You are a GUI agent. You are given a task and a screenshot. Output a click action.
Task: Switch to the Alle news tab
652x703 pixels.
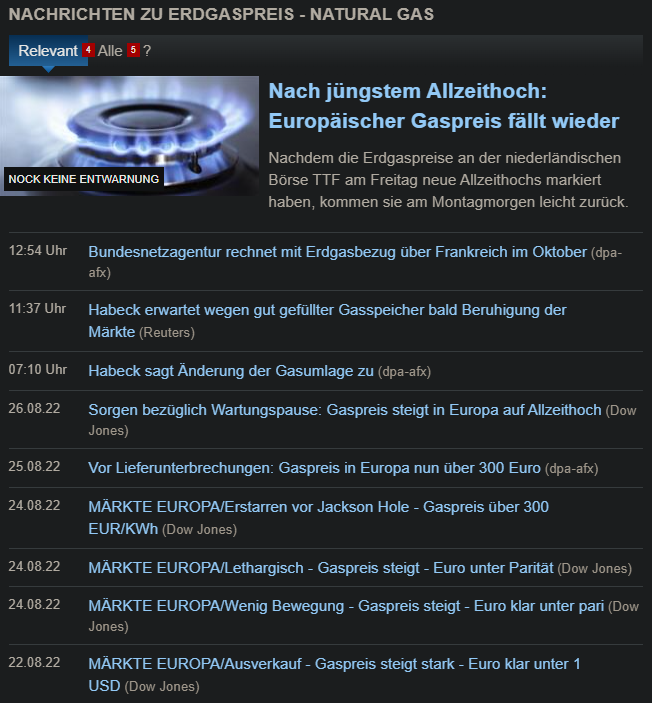[110, 50]
